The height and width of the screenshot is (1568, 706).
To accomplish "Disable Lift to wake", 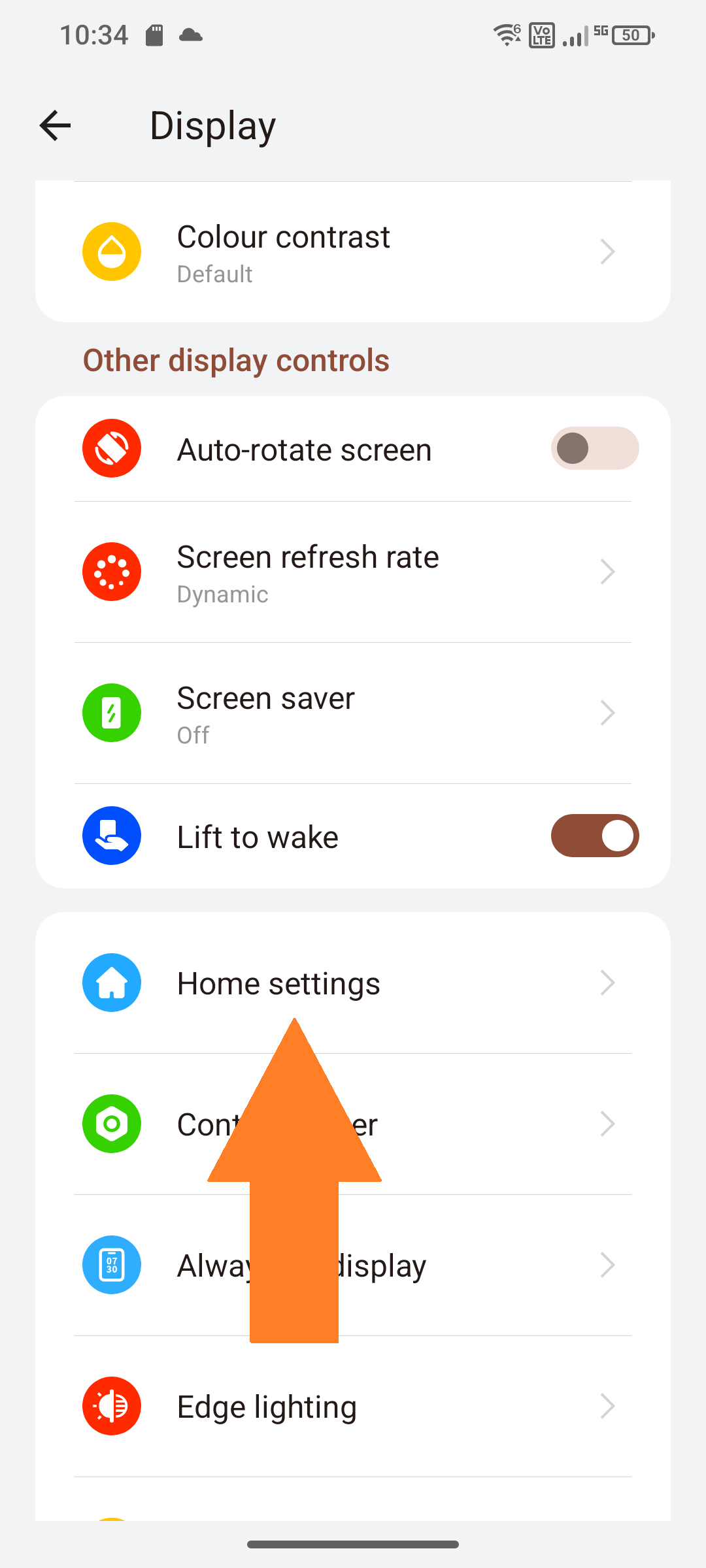I will tap(594, 836).
